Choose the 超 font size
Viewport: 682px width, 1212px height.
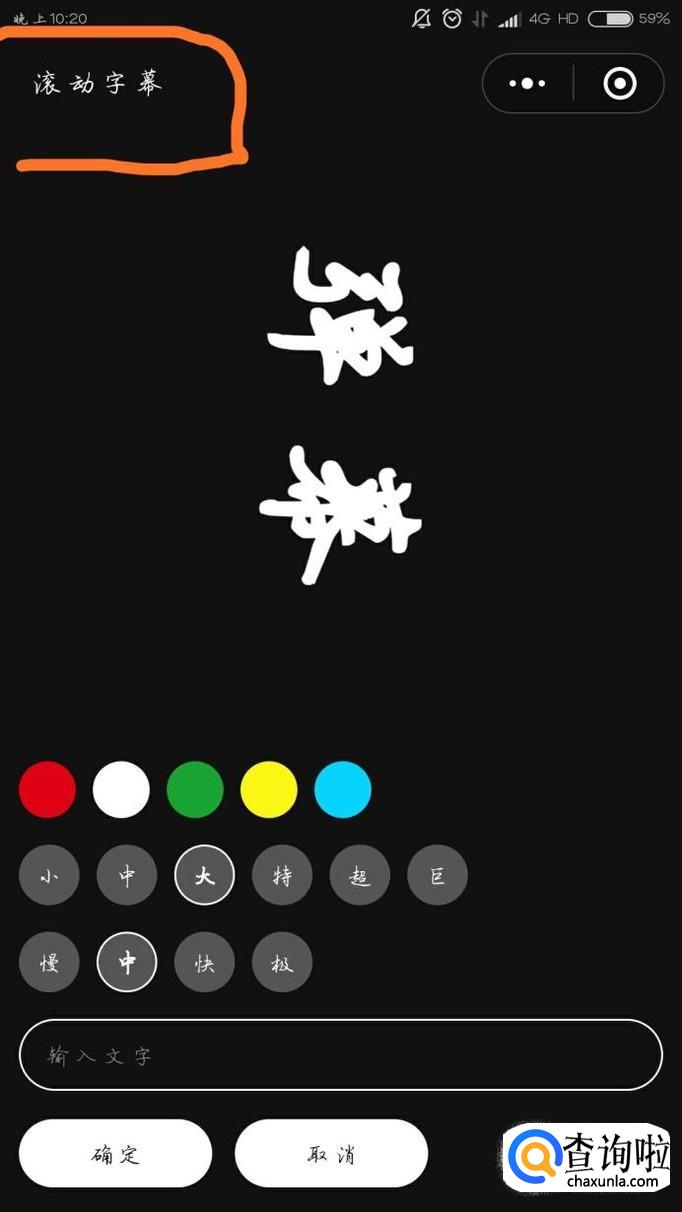tap(360, 877)
